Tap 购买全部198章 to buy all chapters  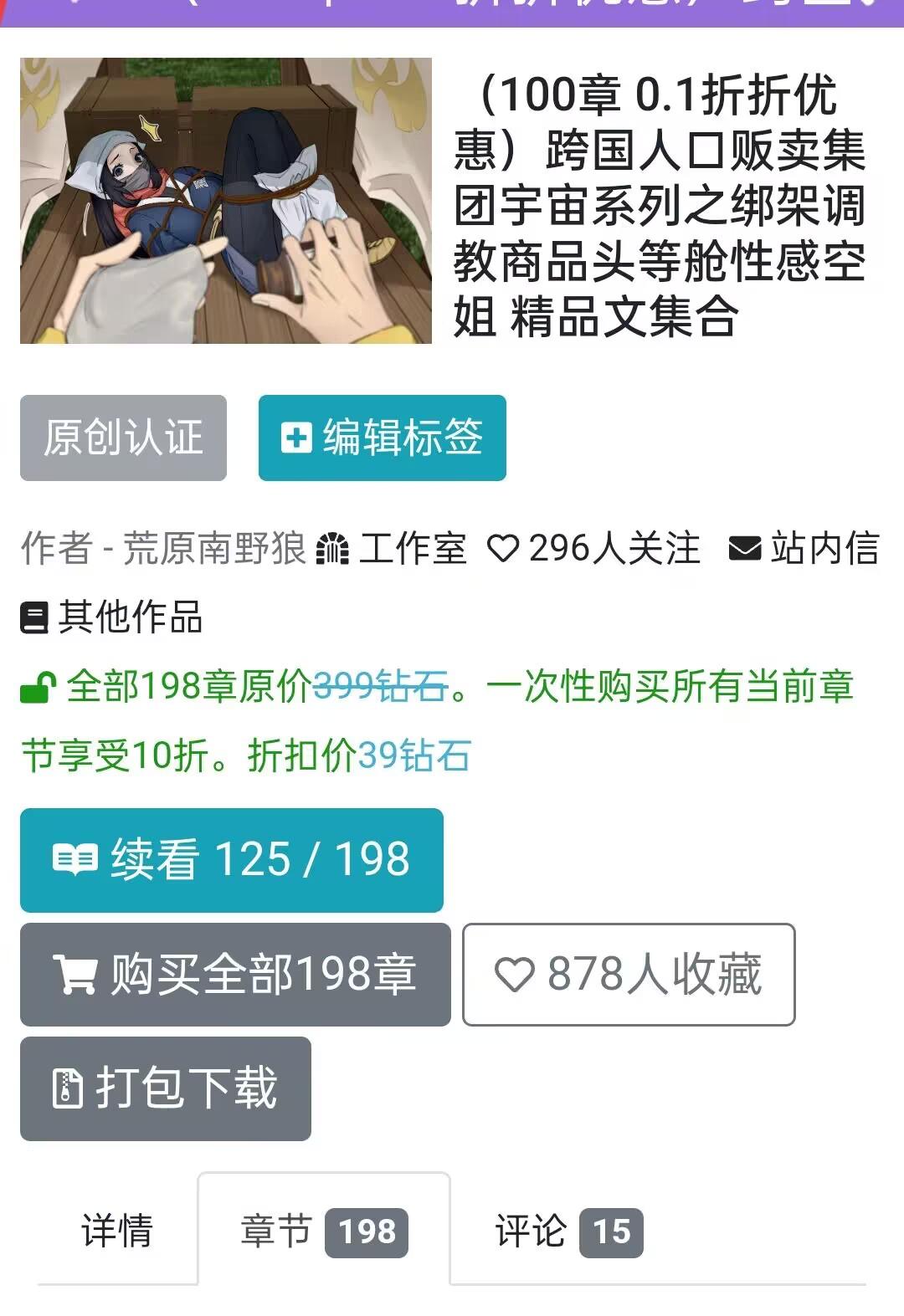[x=235, y=975]
